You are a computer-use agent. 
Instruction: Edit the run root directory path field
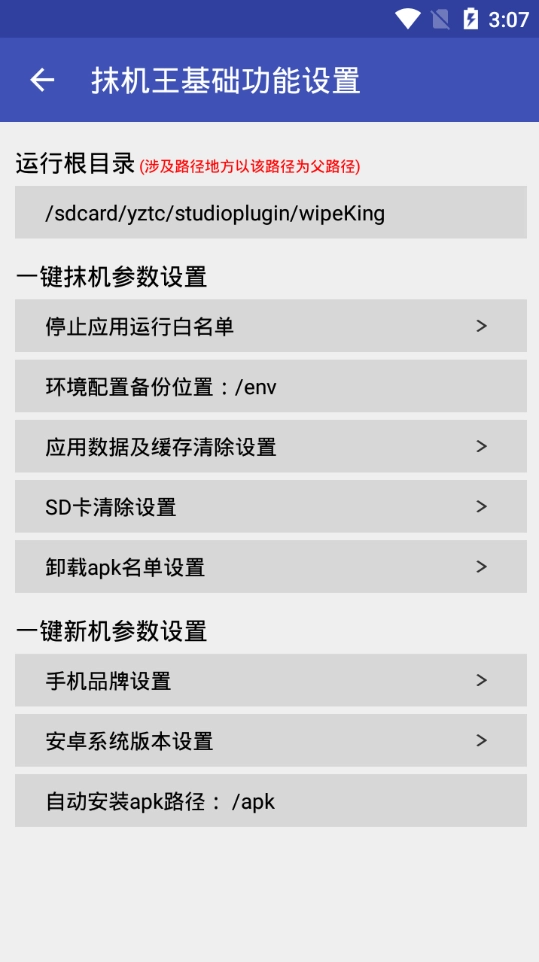270,212
